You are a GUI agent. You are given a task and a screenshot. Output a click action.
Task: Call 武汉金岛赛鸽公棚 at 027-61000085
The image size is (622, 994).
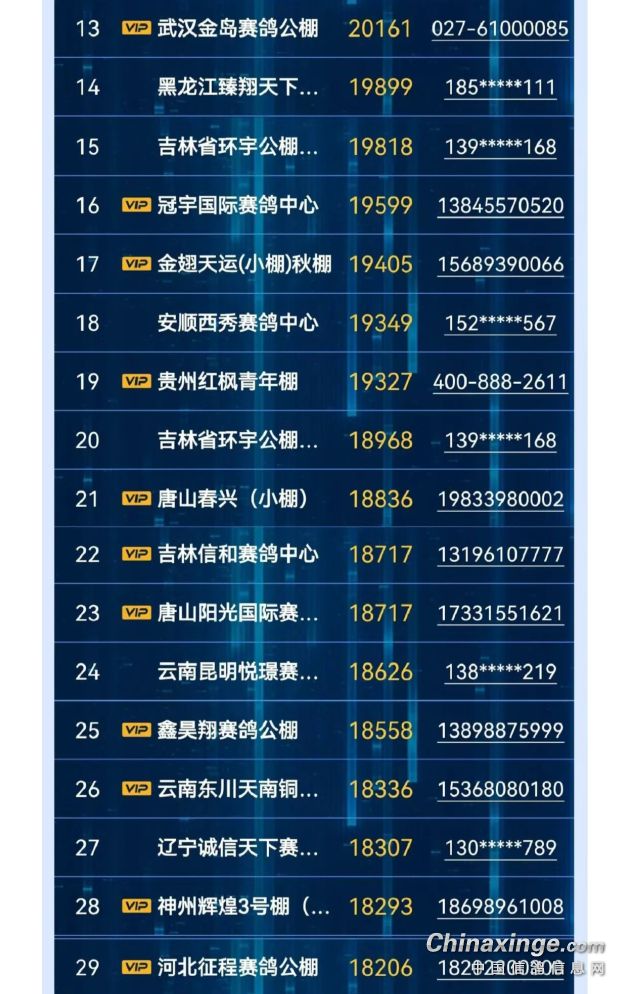tap(500, 29)
